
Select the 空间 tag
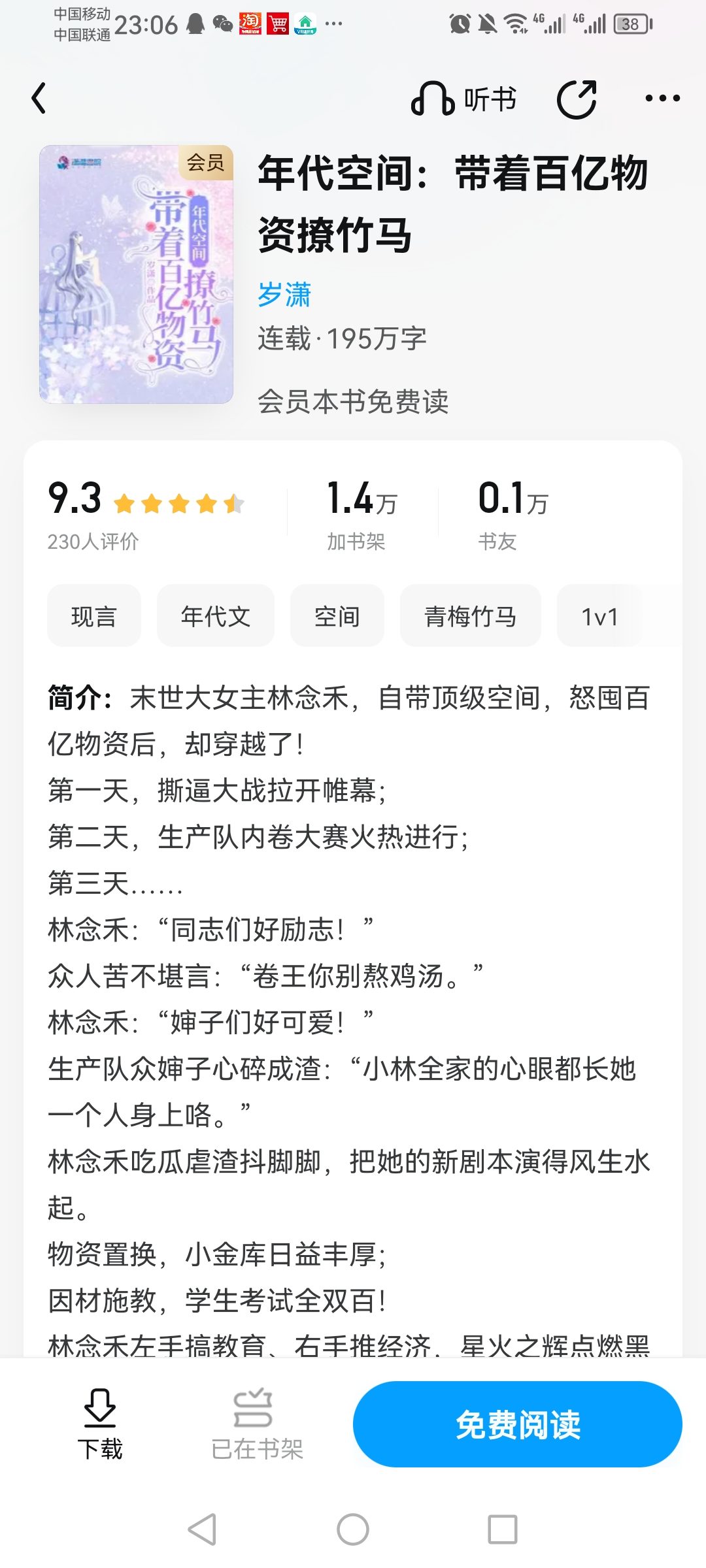pos(337,616)
